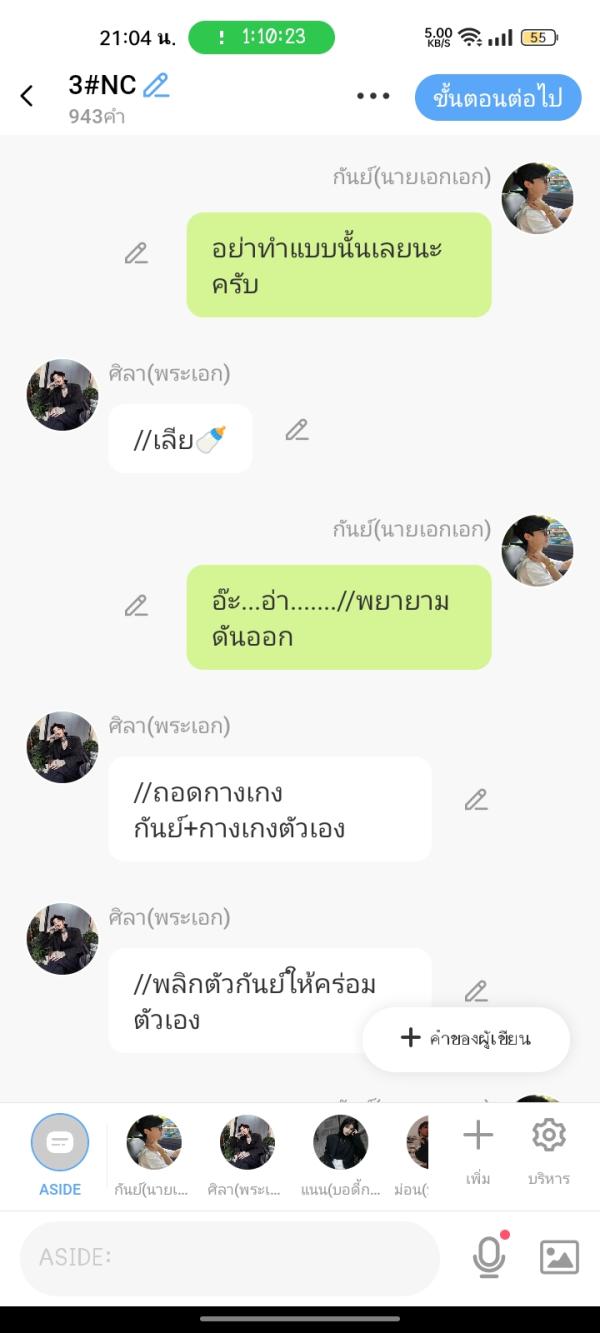Edit the message //พลิกตัวกันย์ให้คร่อมตัวเอง
Viewport: 600px width, 1333px height.
(476, 991)
